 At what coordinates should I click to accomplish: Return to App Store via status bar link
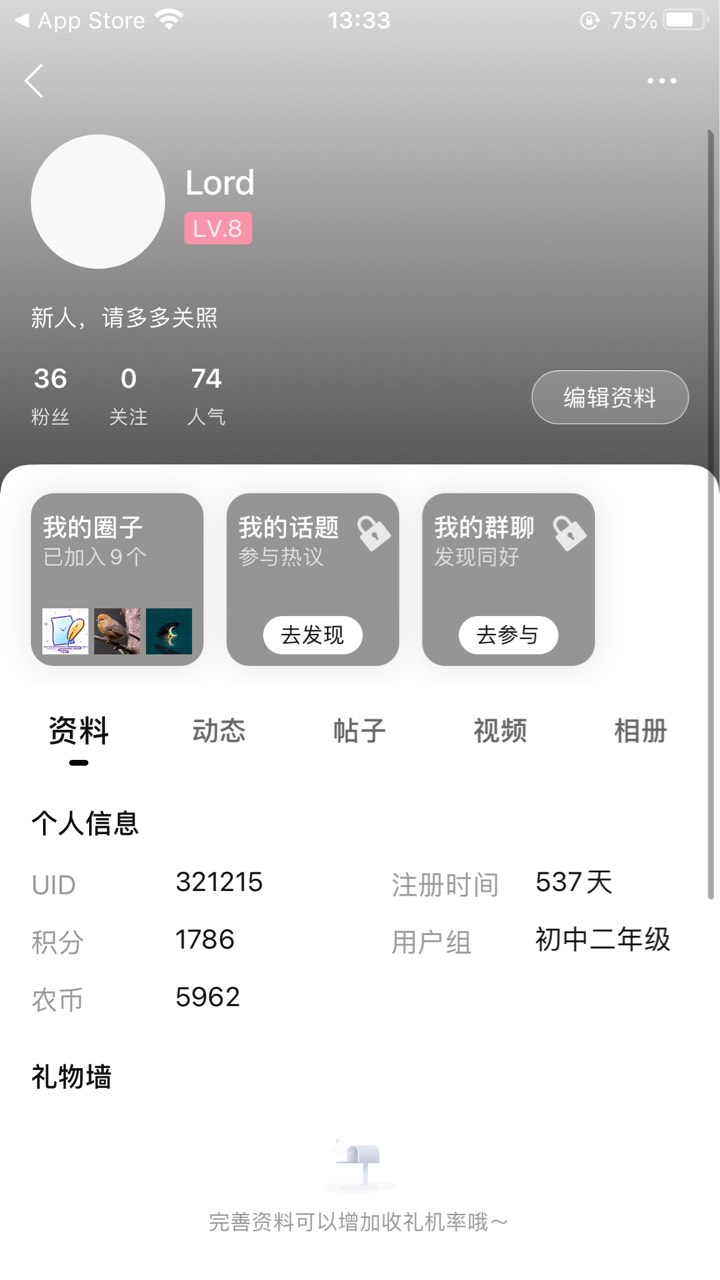(x=79, y=20)
